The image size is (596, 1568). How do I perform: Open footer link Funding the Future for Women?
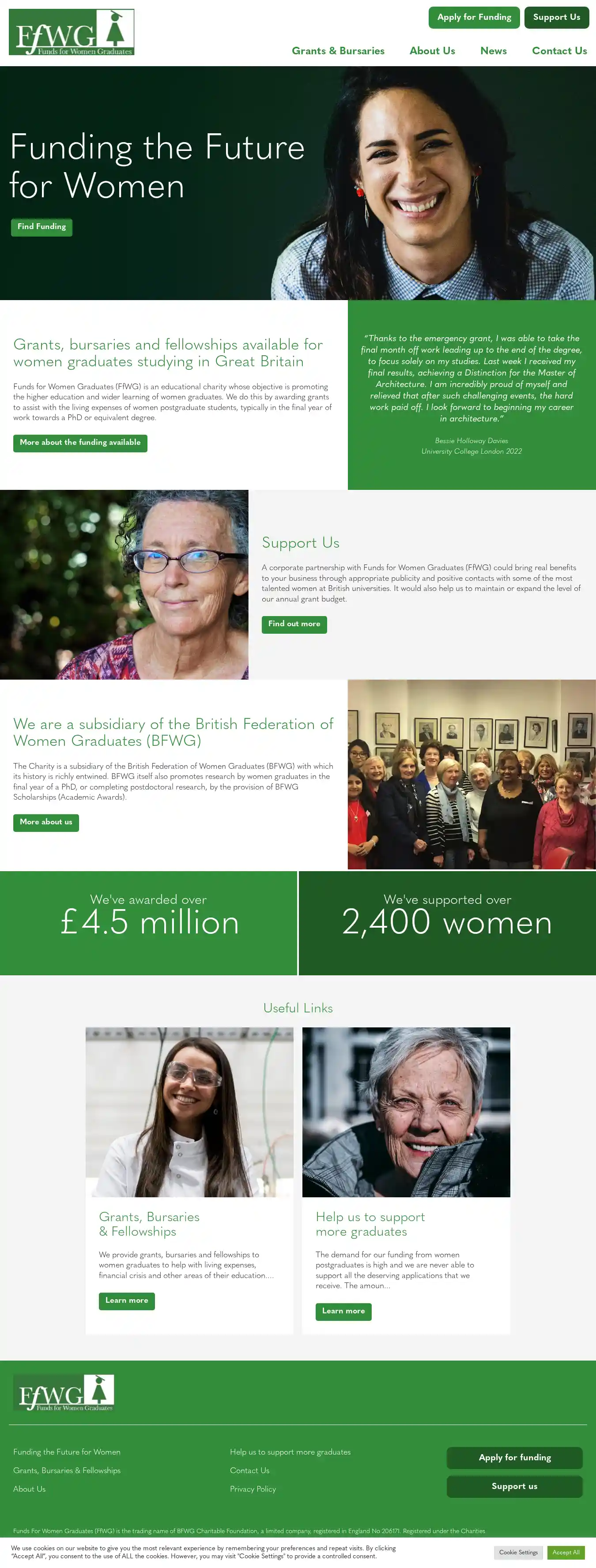[67, 1452]
